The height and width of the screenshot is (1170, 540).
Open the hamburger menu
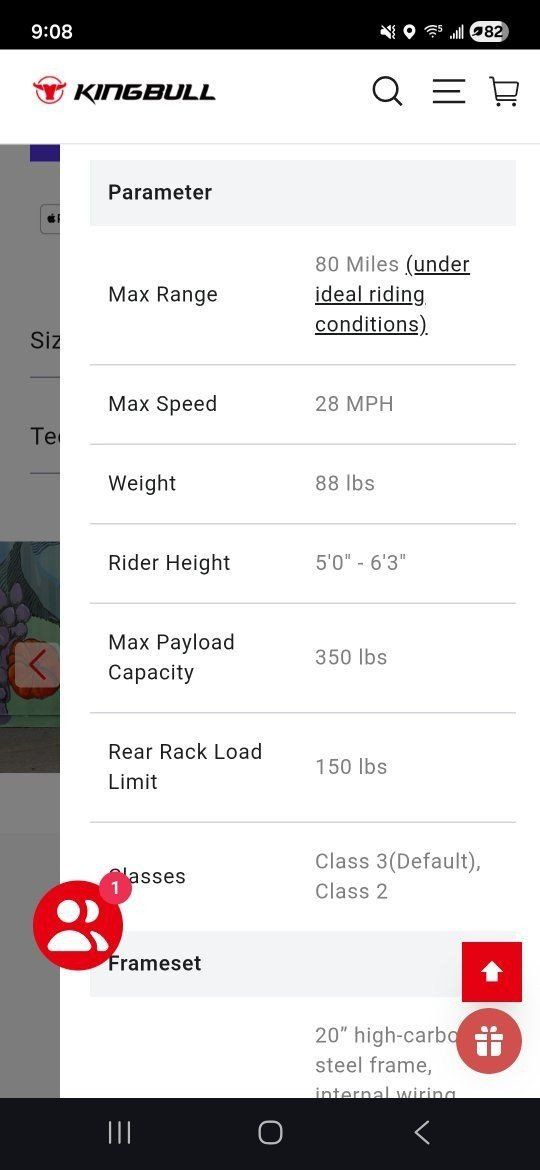point(448,91)
